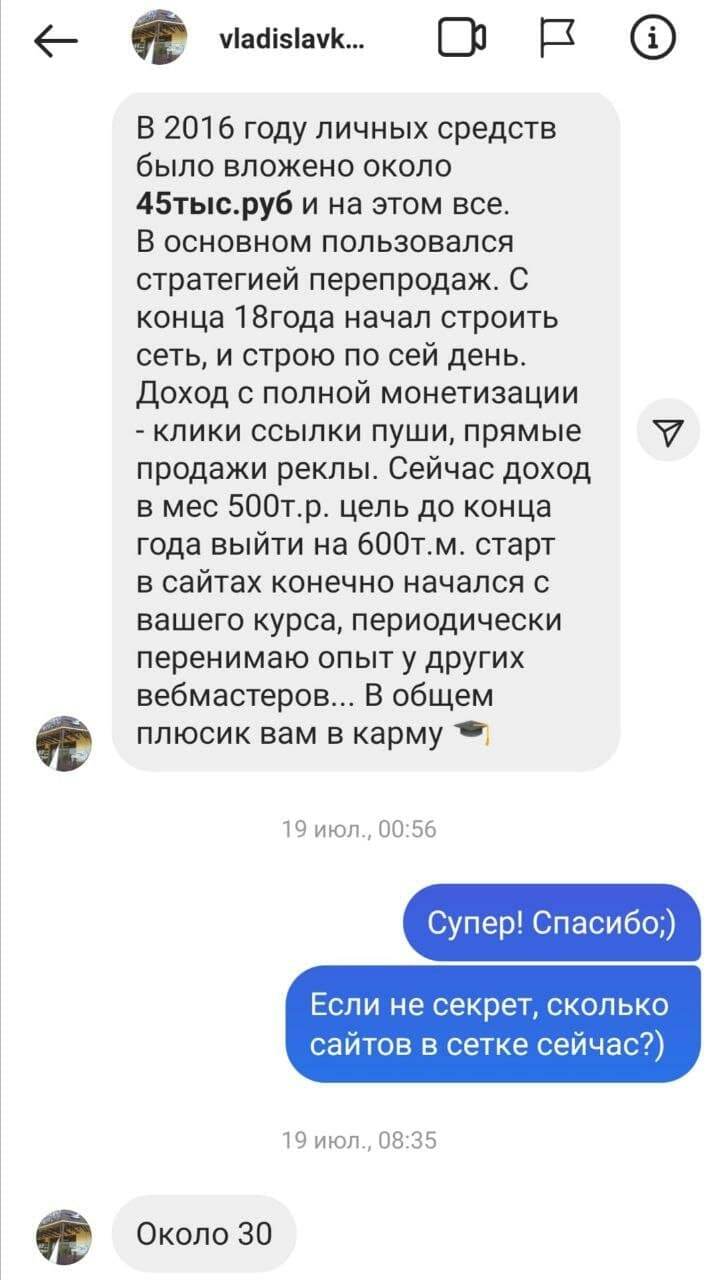717x1280 pixels.
Task: Open conversation info details
Action: click(653, 41)
